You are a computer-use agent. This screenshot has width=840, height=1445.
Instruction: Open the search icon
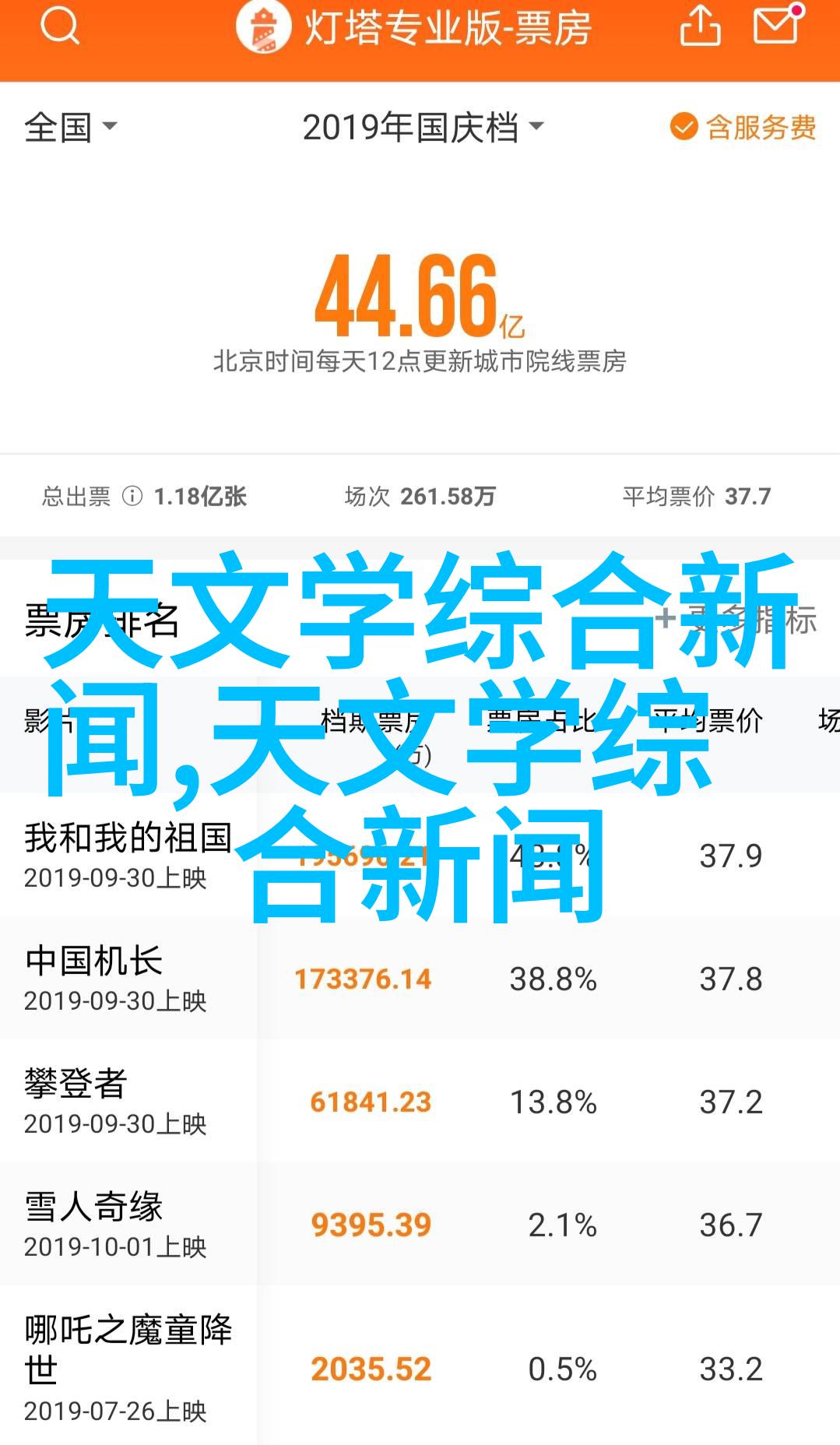(x=60, y=26)
